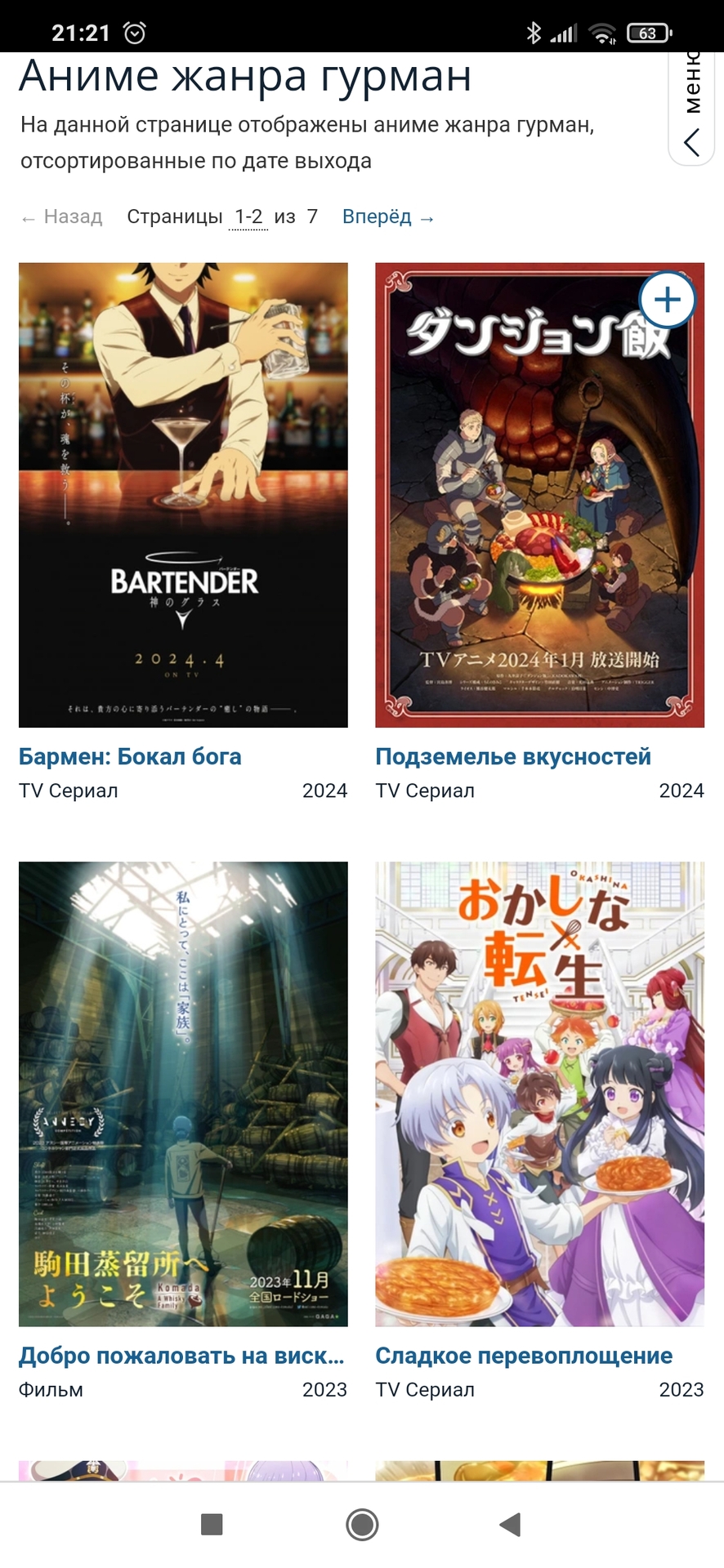This screenshot has width=724, height=1568.
Task: Open the Bartender anime poster
Action: 183,494
